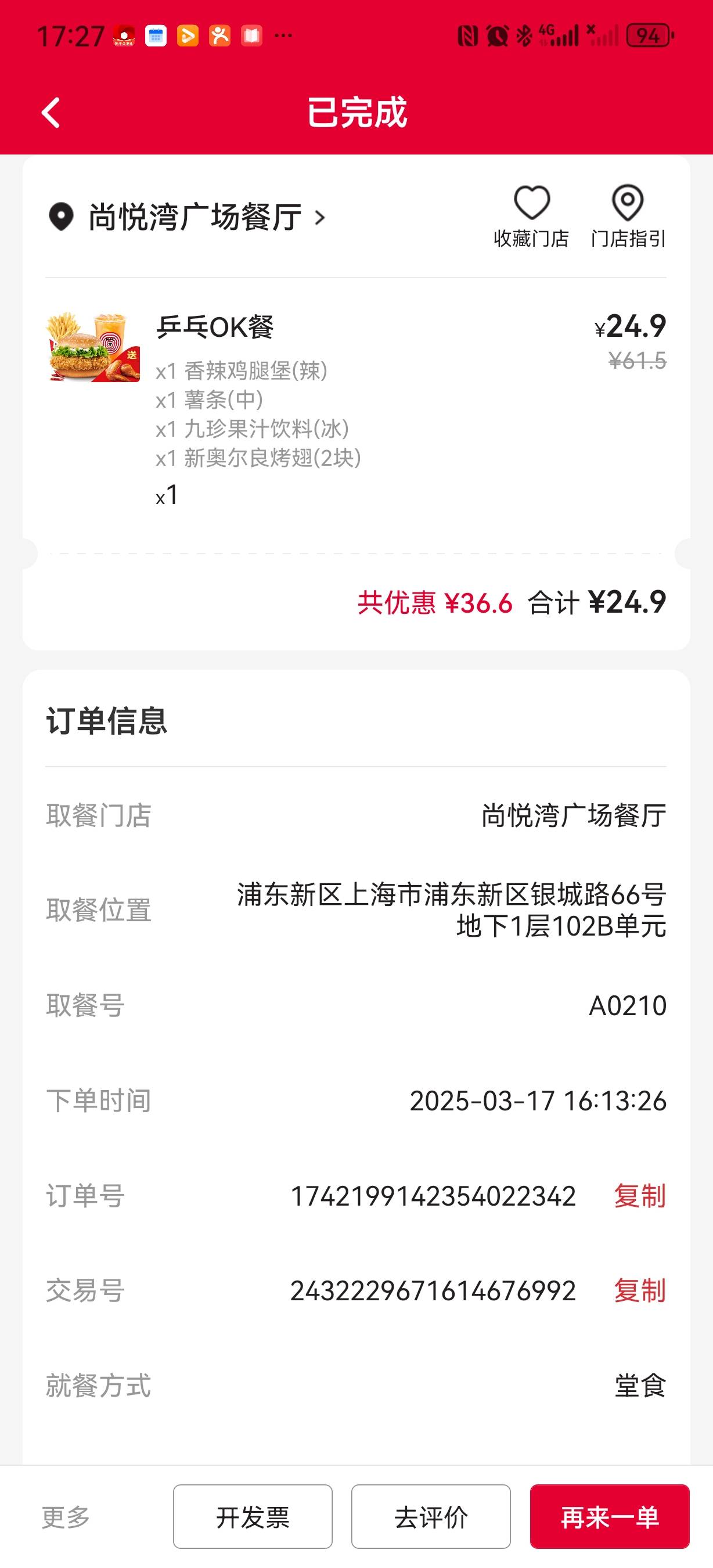Open the 更多 options
713x1568 pixels.
click(x=66, y=1516)
